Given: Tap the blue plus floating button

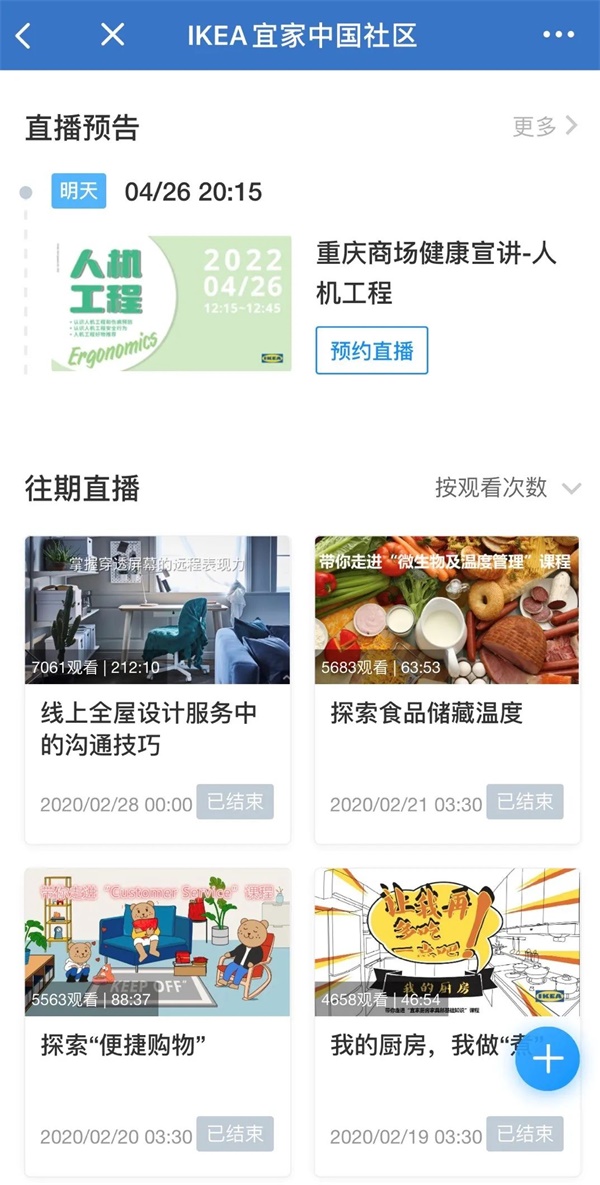Looking at the screenshot, I should click(x=548, y=1059).
